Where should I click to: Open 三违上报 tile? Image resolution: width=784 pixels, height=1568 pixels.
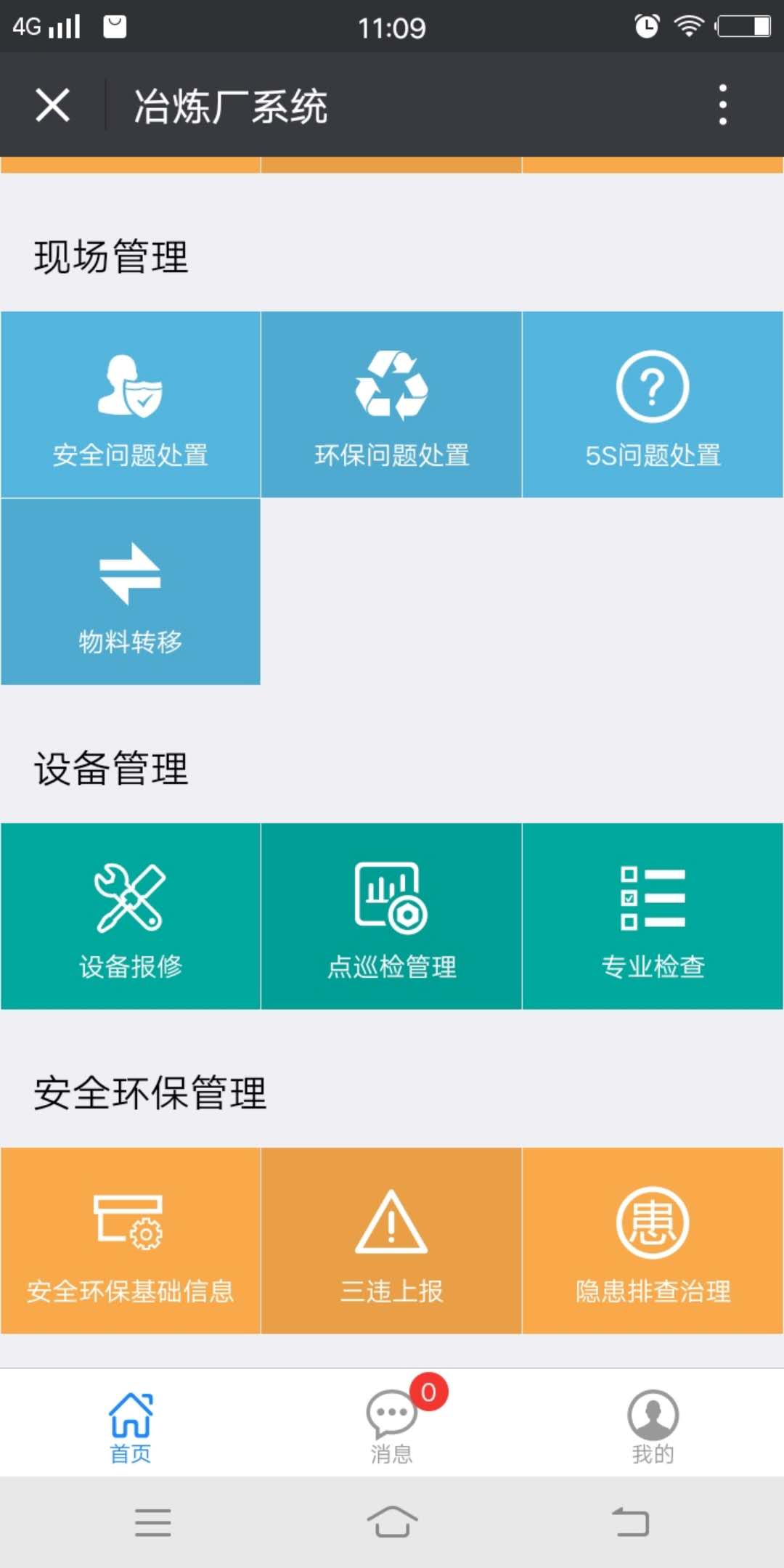[x=391, y=1241]
